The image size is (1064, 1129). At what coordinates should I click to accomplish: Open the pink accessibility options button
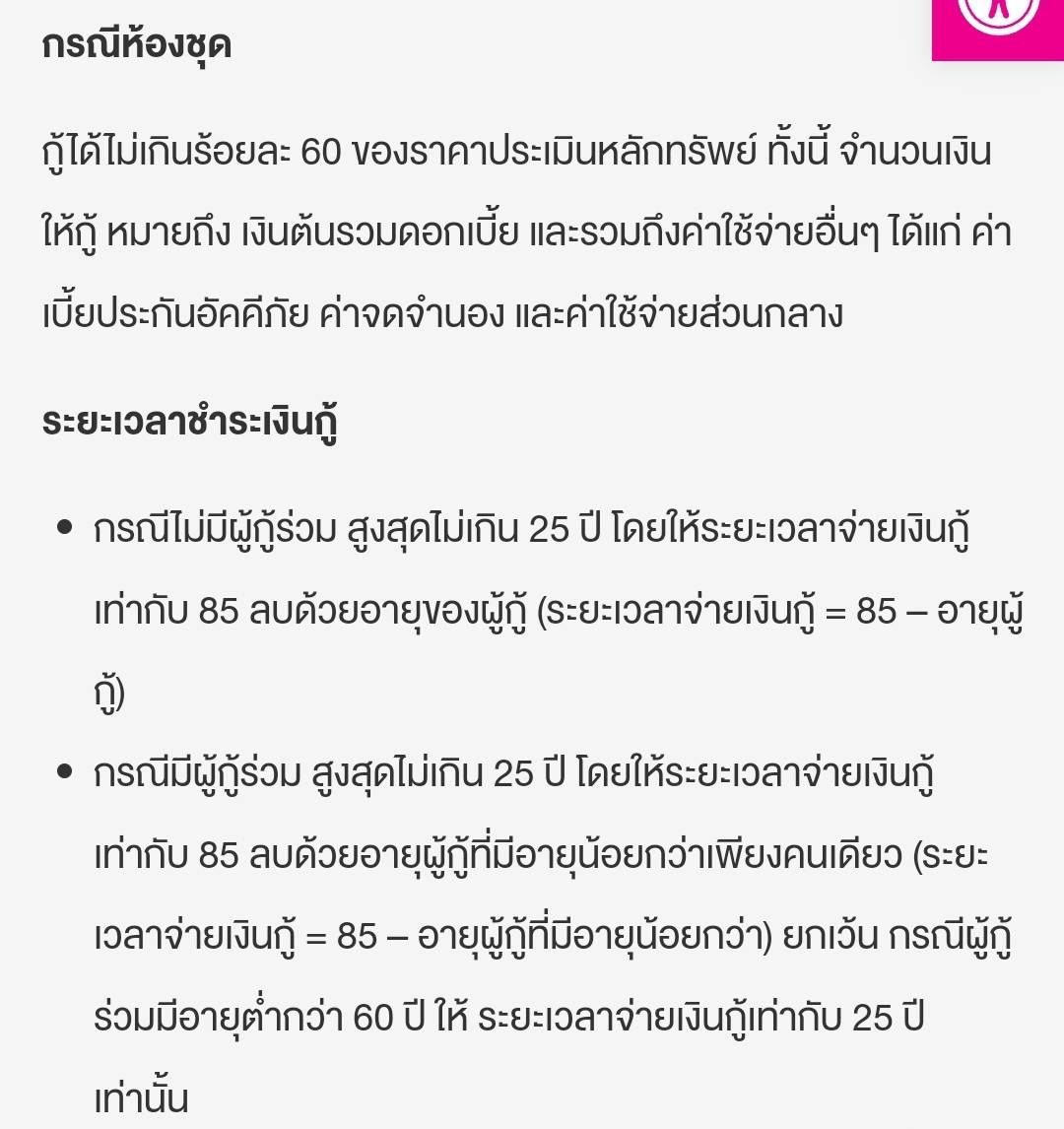[998, 22]
